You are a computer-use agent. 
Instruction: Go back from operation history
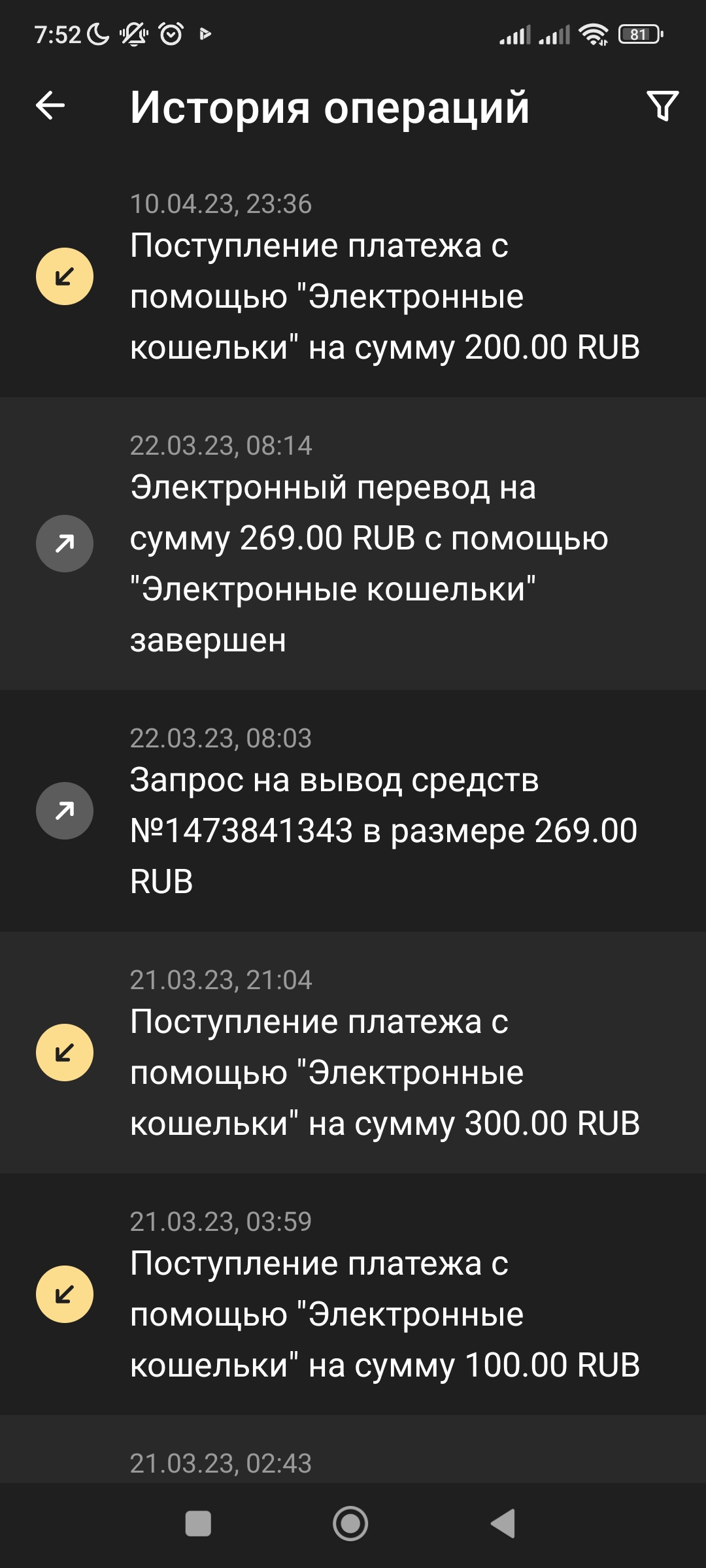(50, 106)
